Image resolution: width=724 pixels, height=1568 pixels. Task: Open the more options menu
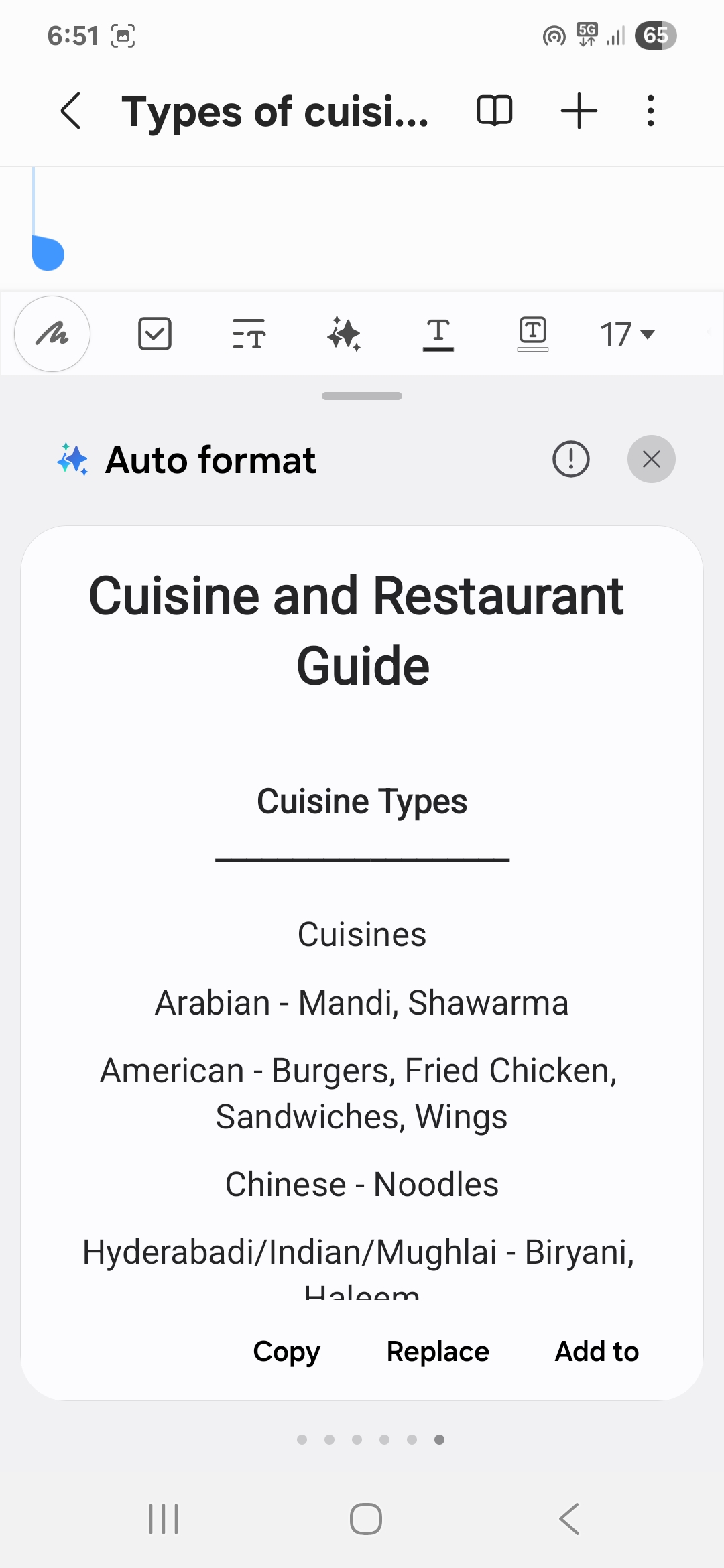(x=650, y=111)
